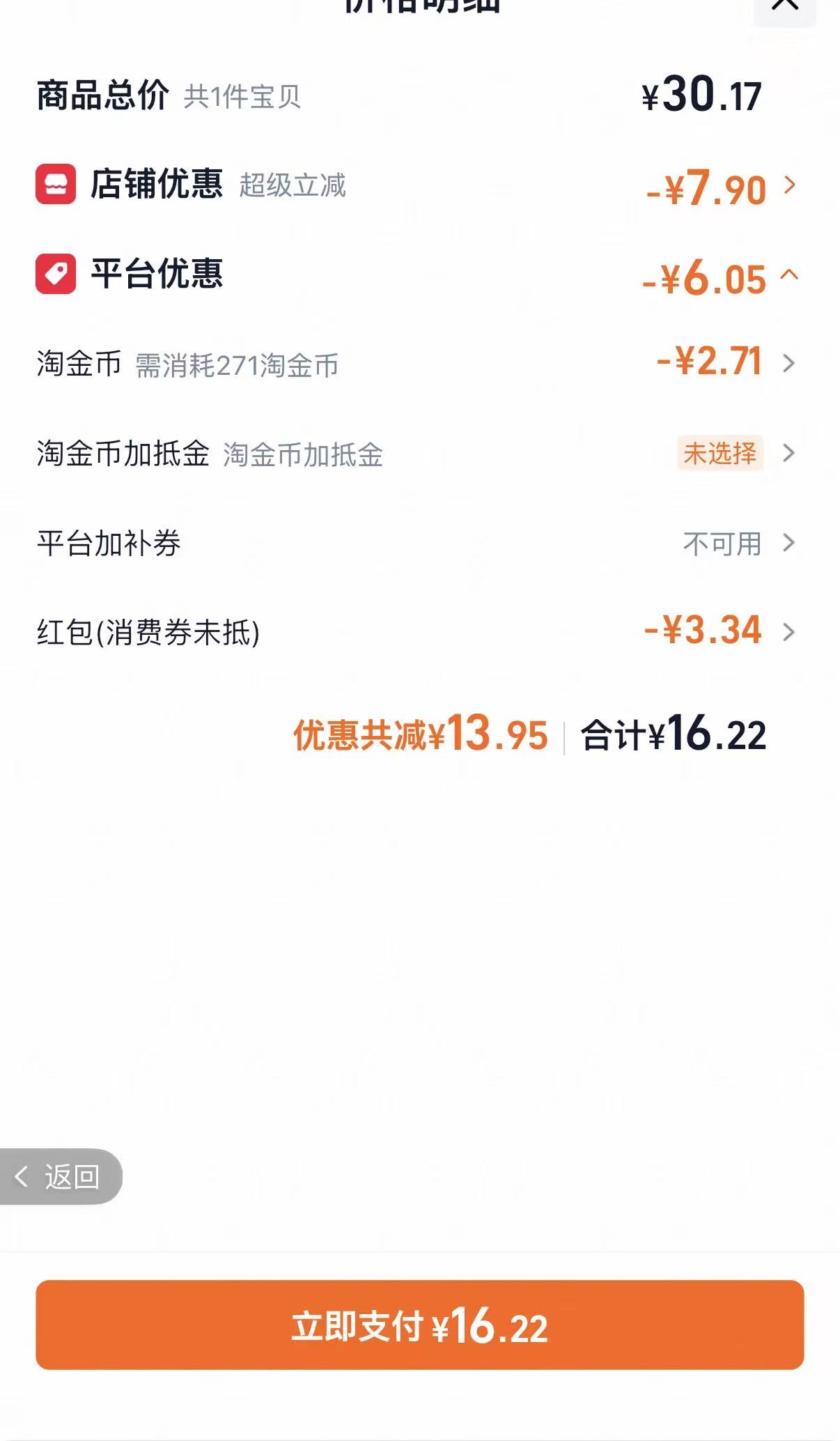Open the 淘金币 deduction row

417,363
